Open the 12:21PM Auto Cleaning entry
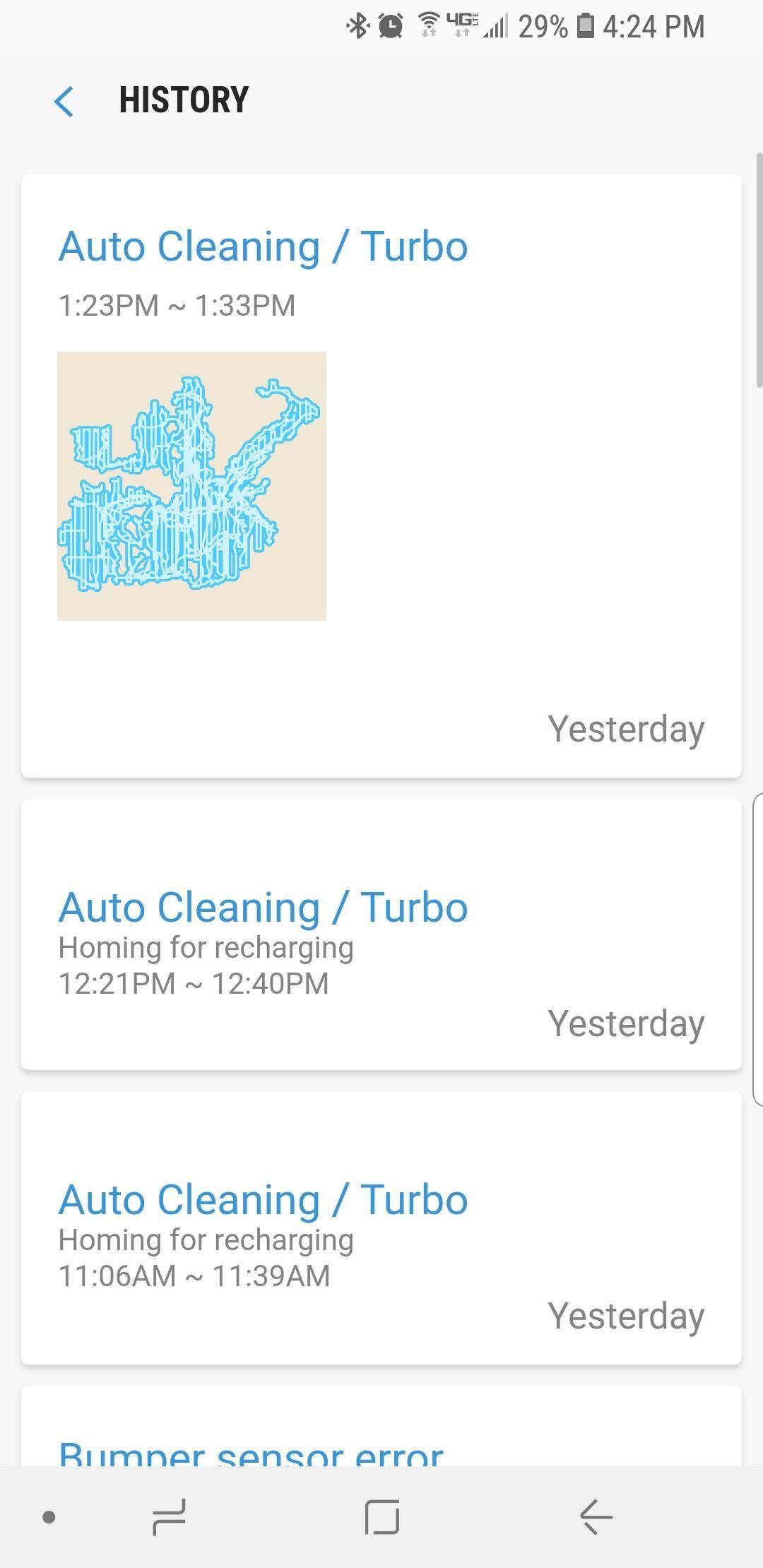The image size is (763, 1568). 381,934
